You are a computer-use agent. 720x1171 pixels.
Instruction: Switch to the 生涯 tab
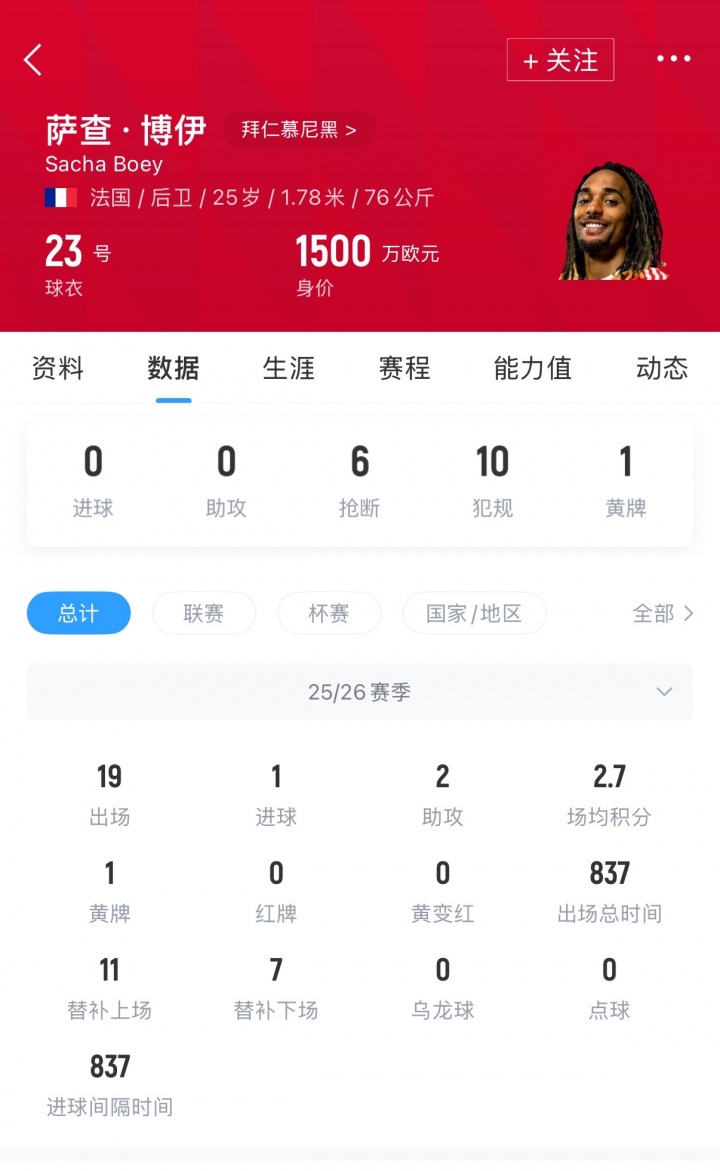click(289, 368)
